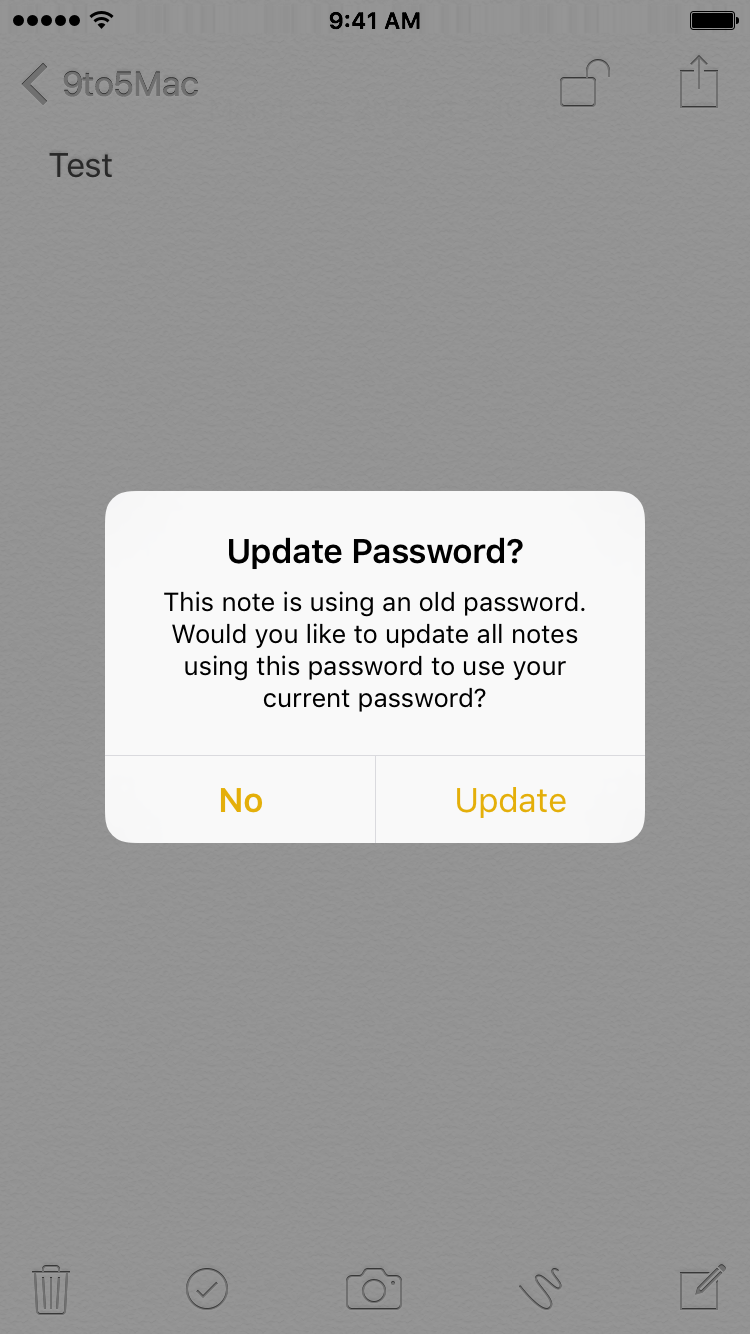Select the Update Password dialog title
The height and width of the screenshot is (1334, 750).
pos(374,551)
